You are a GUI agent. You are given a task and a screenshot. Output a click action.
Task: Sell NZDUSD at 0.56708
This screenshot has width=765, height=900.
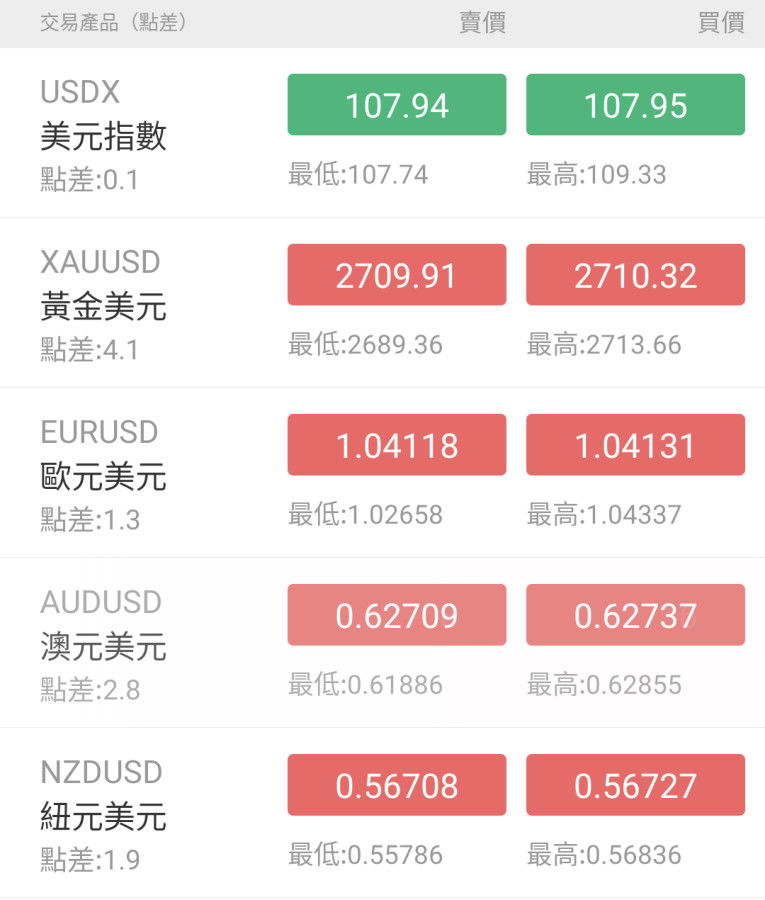(397, 785)
